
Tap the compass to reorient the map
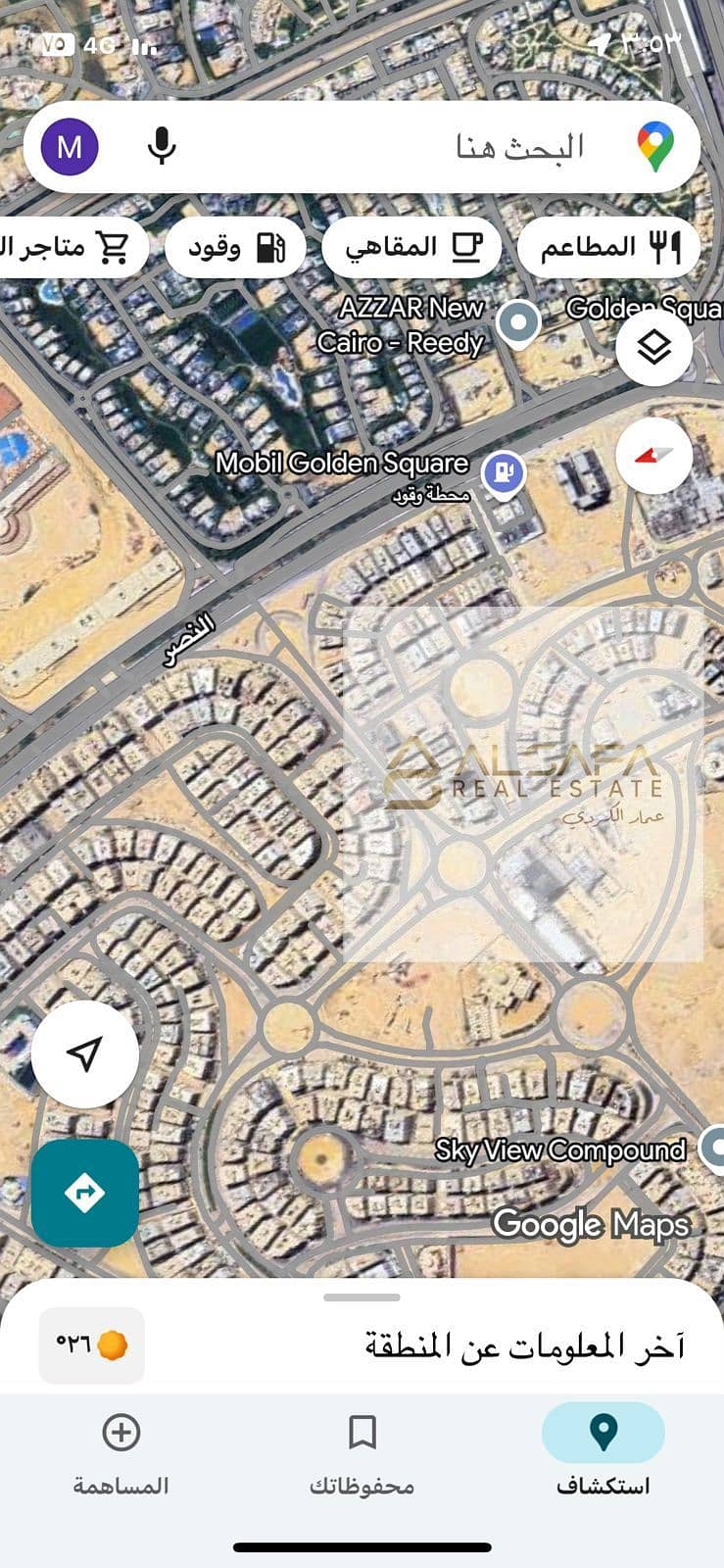pyautogui.click(x=654, y=456)
